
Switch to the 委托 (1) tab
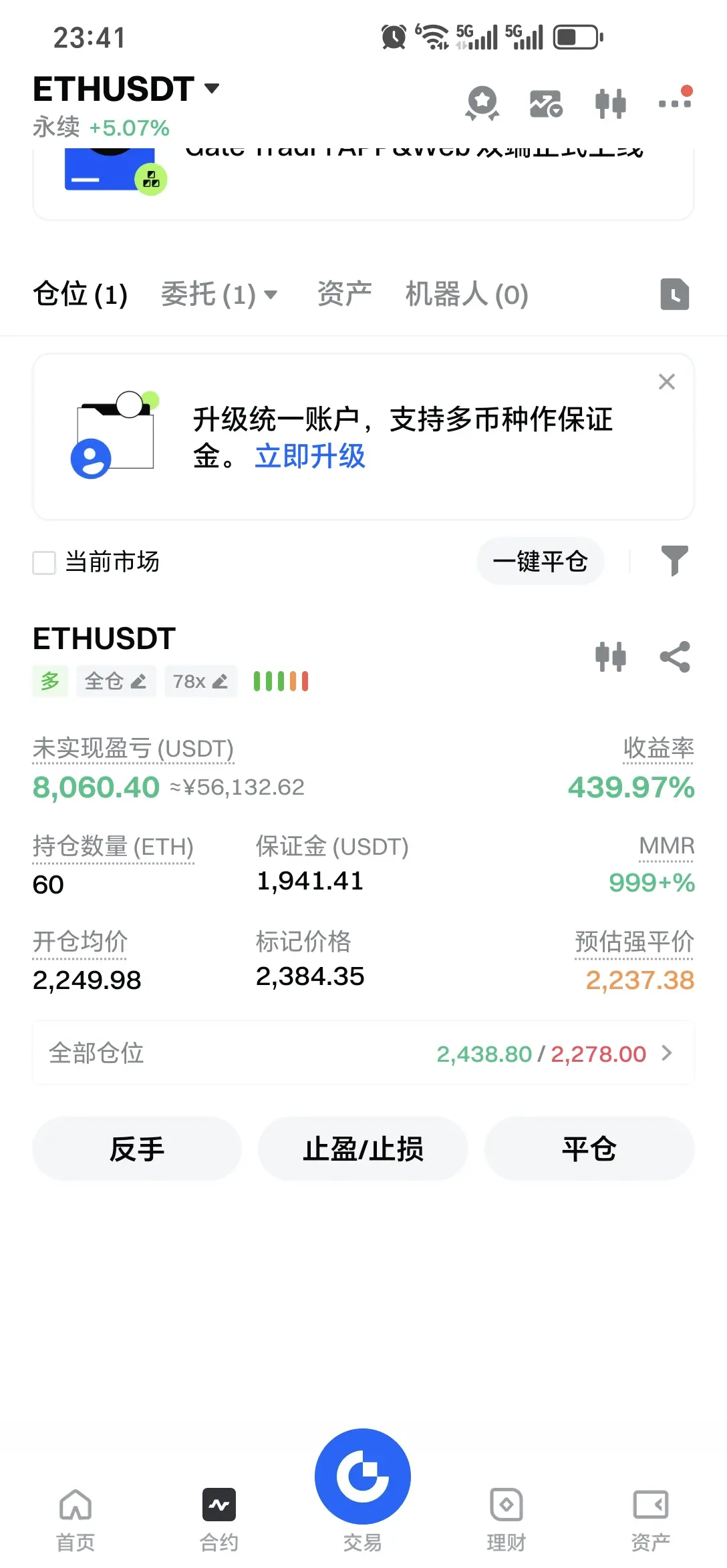tap(219, 295)
